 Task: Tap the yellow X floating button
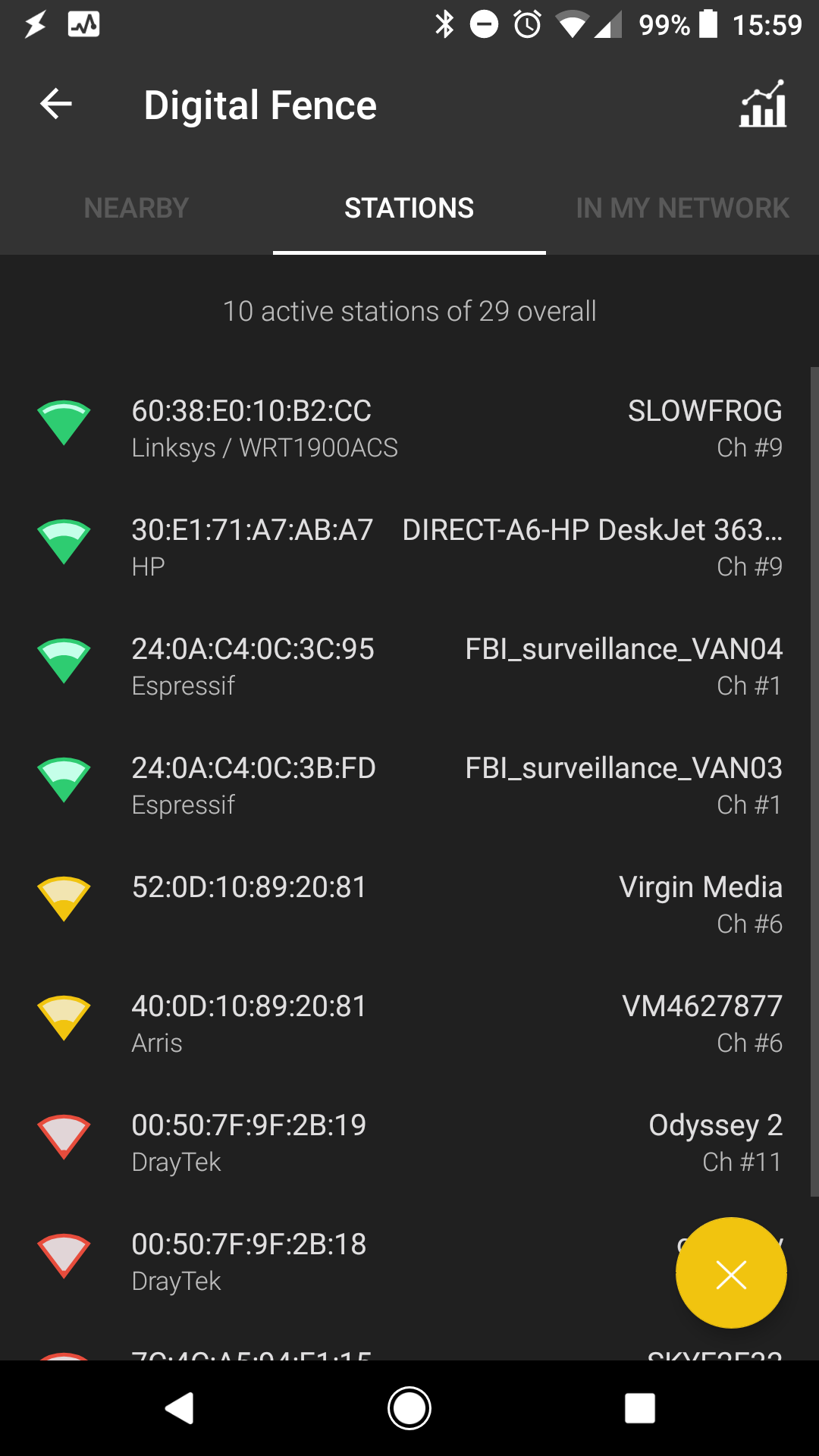tap(731, 1273)
